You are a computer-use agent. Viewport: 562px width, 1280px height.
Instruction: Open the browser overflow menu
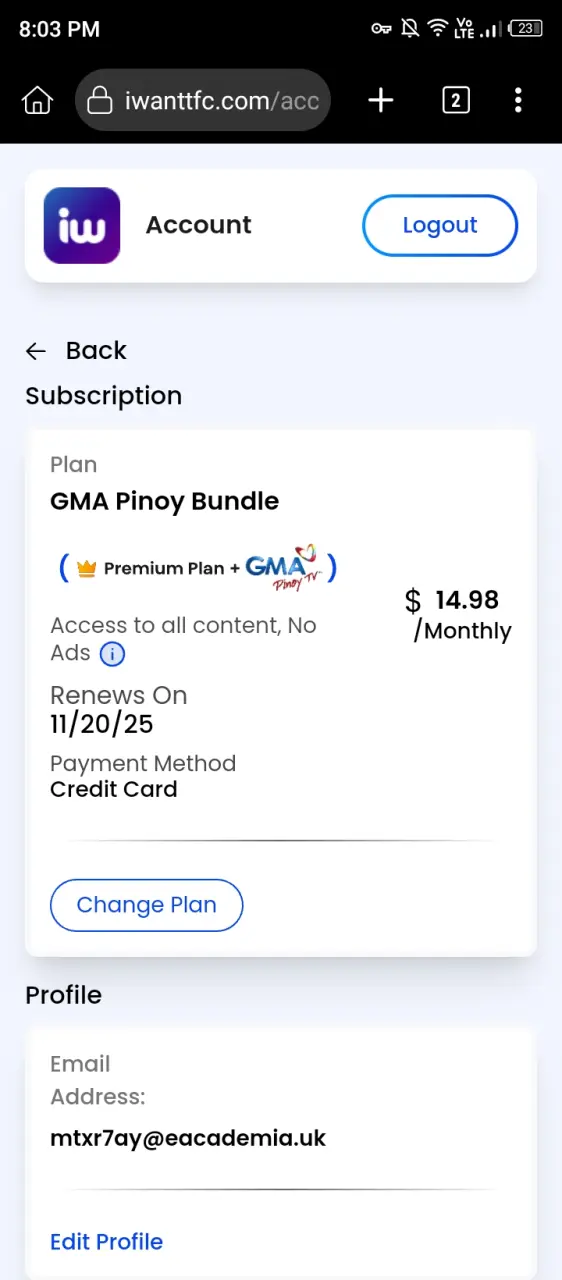coord(518,100)
